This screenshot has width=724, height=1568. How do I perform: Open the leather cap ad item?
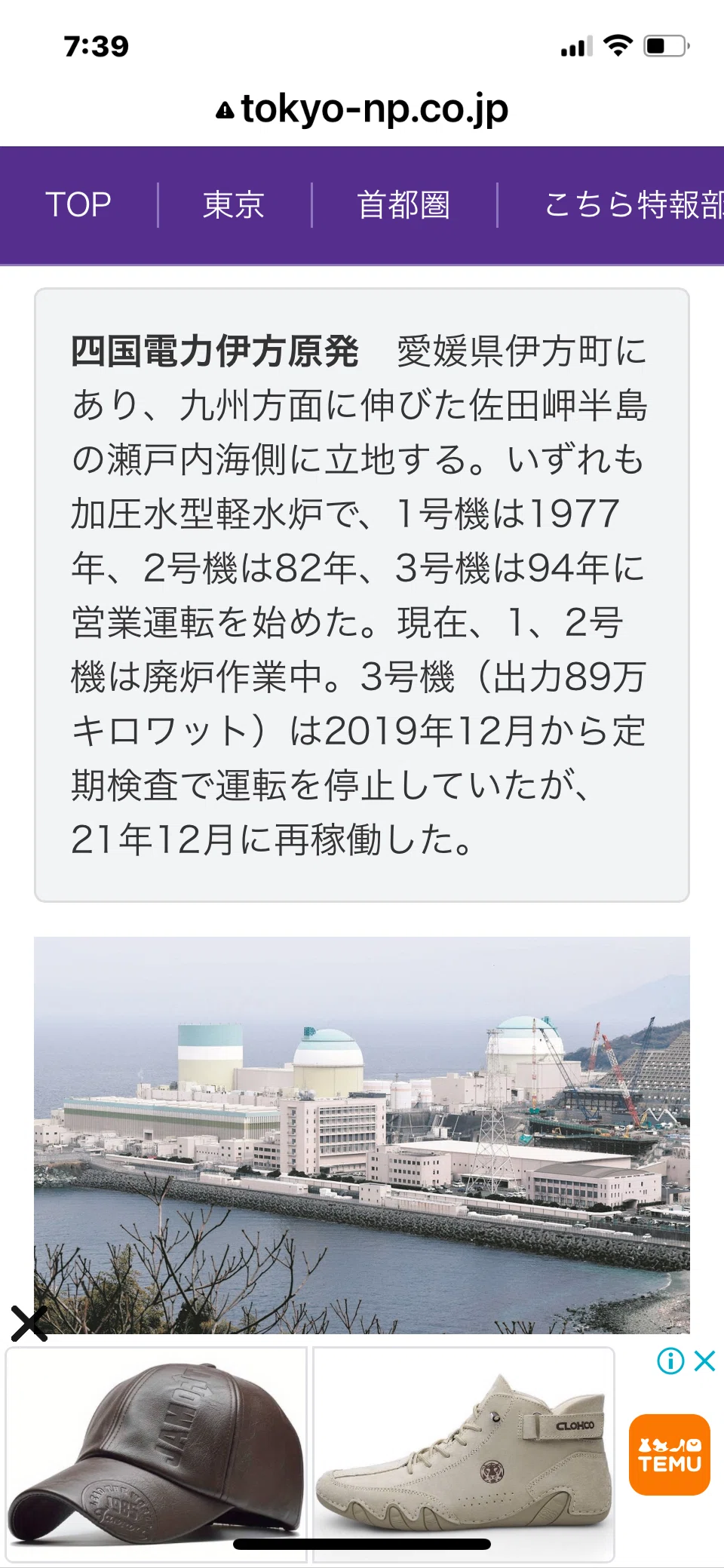click(156, 1453)
